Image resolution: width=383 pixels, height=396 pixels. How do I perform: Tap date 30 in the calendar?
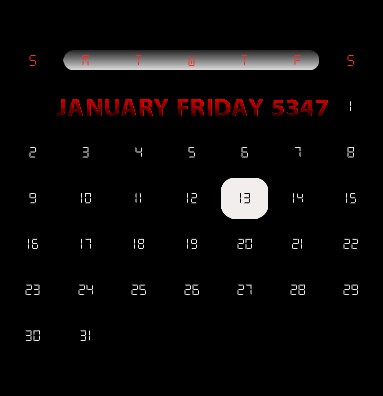tap(33, 336)
